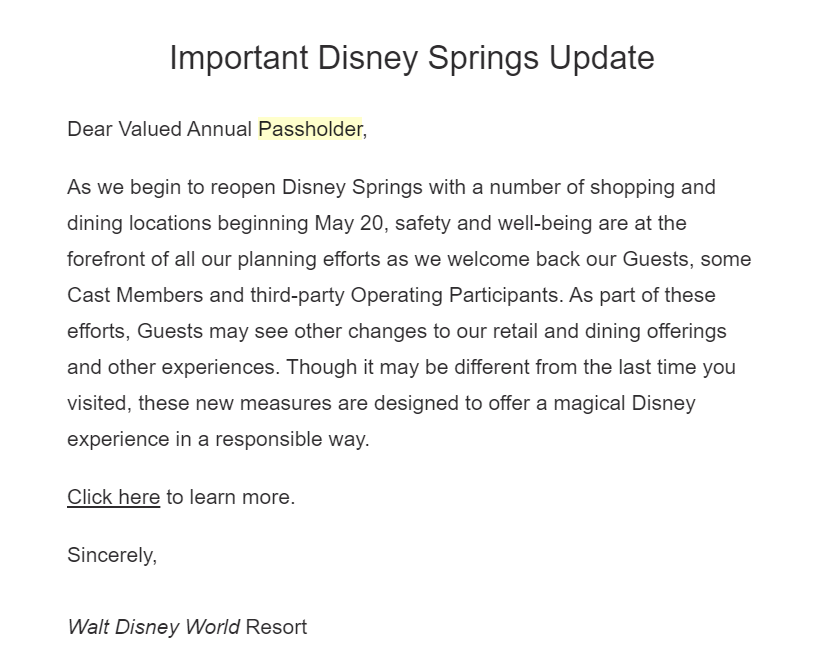The height and width of the screenshot is (660, 830).
Task: Open the 'Click here' link to learn more
Action: point(113,497)
